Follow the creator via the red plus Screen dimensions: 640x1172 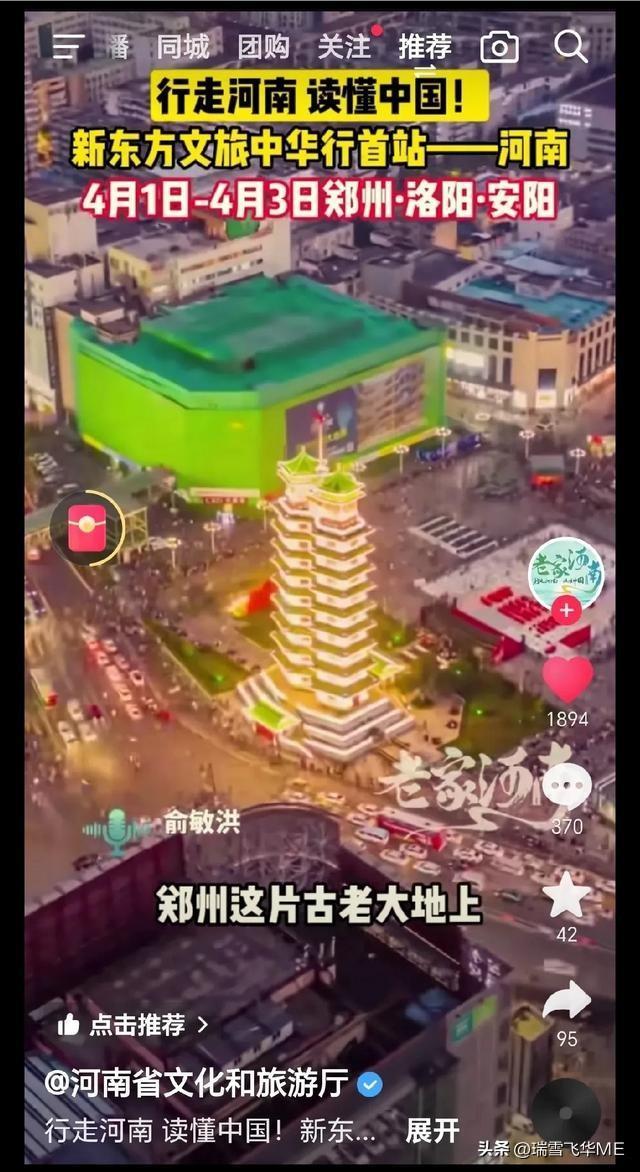pos(567,610)
